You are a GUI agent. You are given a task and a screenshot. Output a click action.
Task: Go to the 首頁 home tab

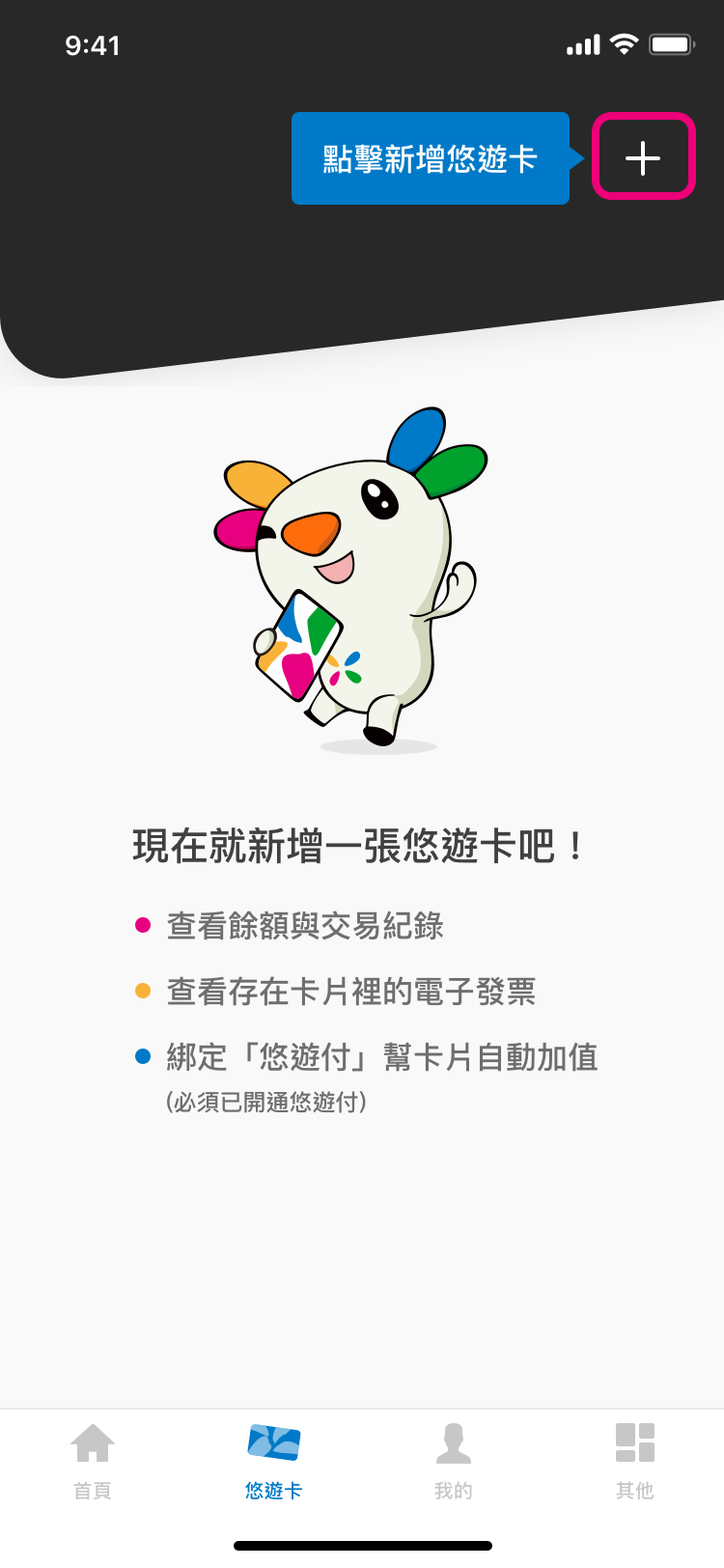pyautogui.click(x=93, y=1459)
